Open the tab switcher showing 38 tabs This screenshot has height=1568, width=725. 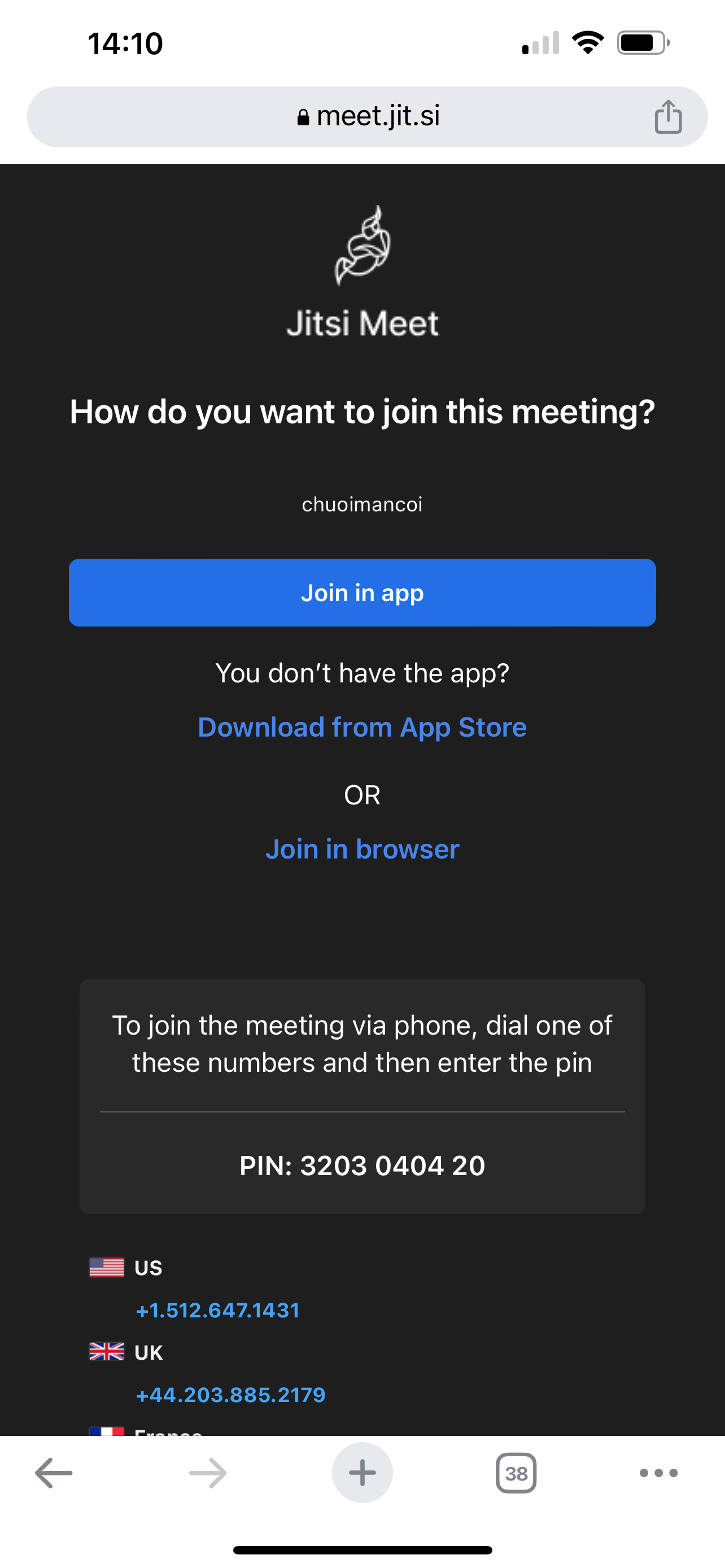pos(516,1473)
